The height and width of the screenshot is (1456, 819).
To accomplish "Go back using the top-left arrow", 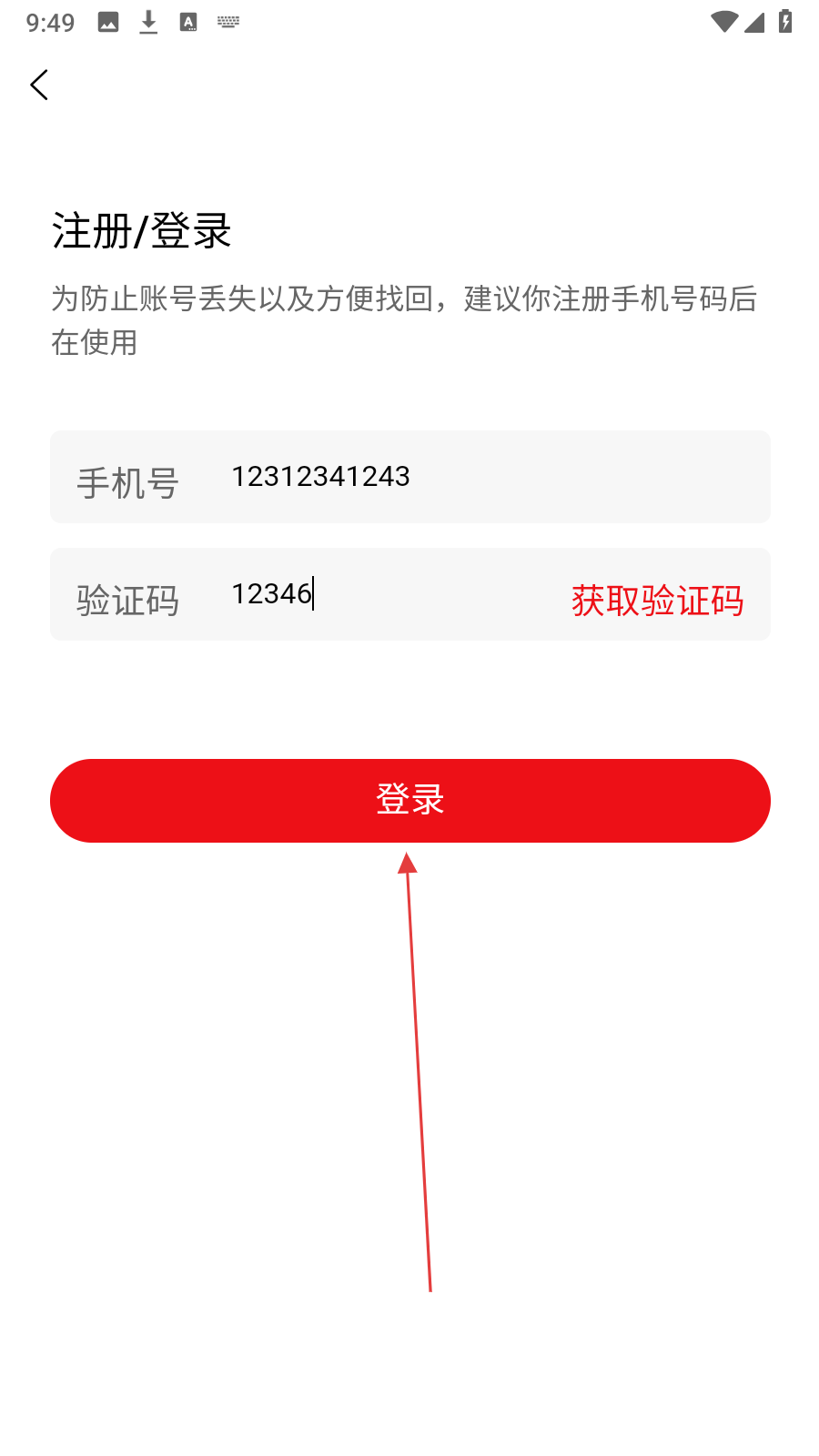I will (39, 85).
